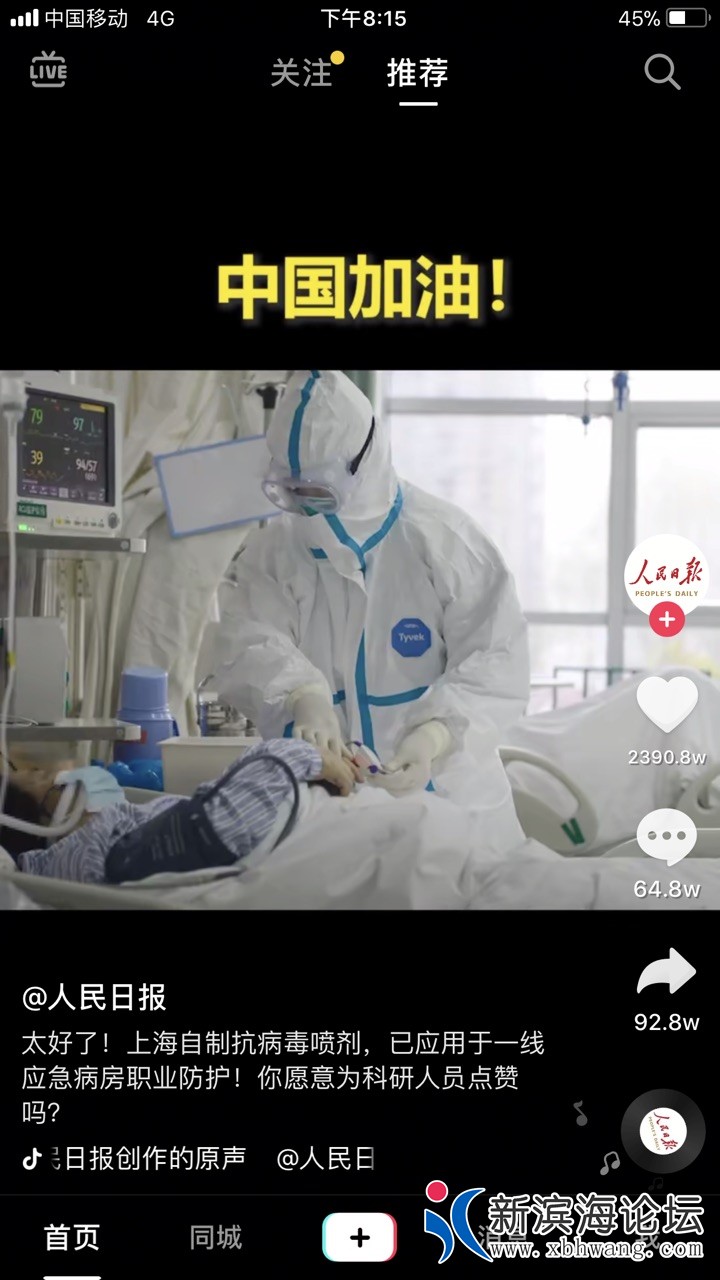Open the People's Daily profile avatar
Viewport: 720px width, 1280px height.
pyautogui.click(x=666, y=574)
